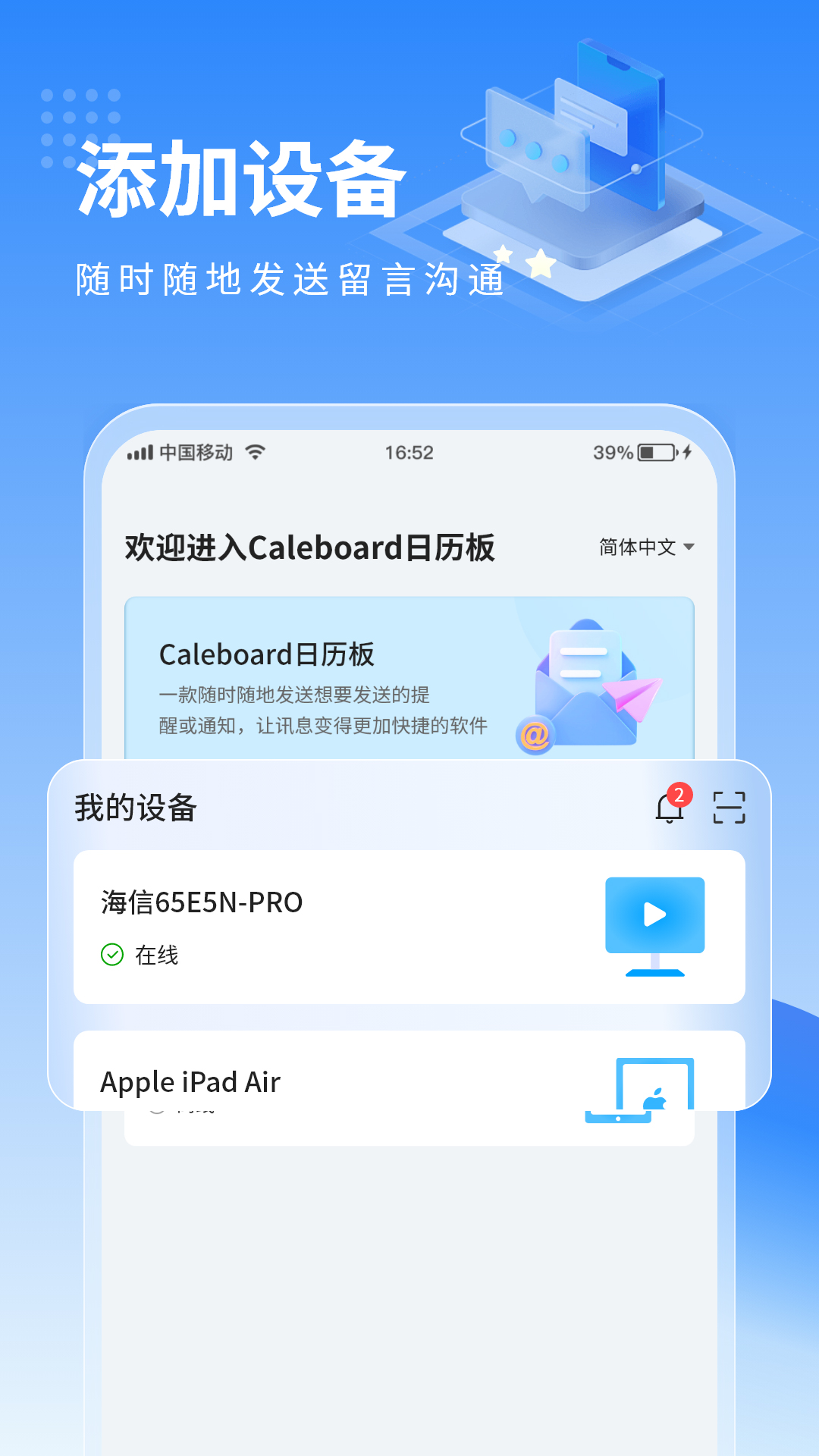Click the charging bolt beside the battery
The width and height of the screenshot is (819, 1456).
pyautogui.click(x=685, y=451)
